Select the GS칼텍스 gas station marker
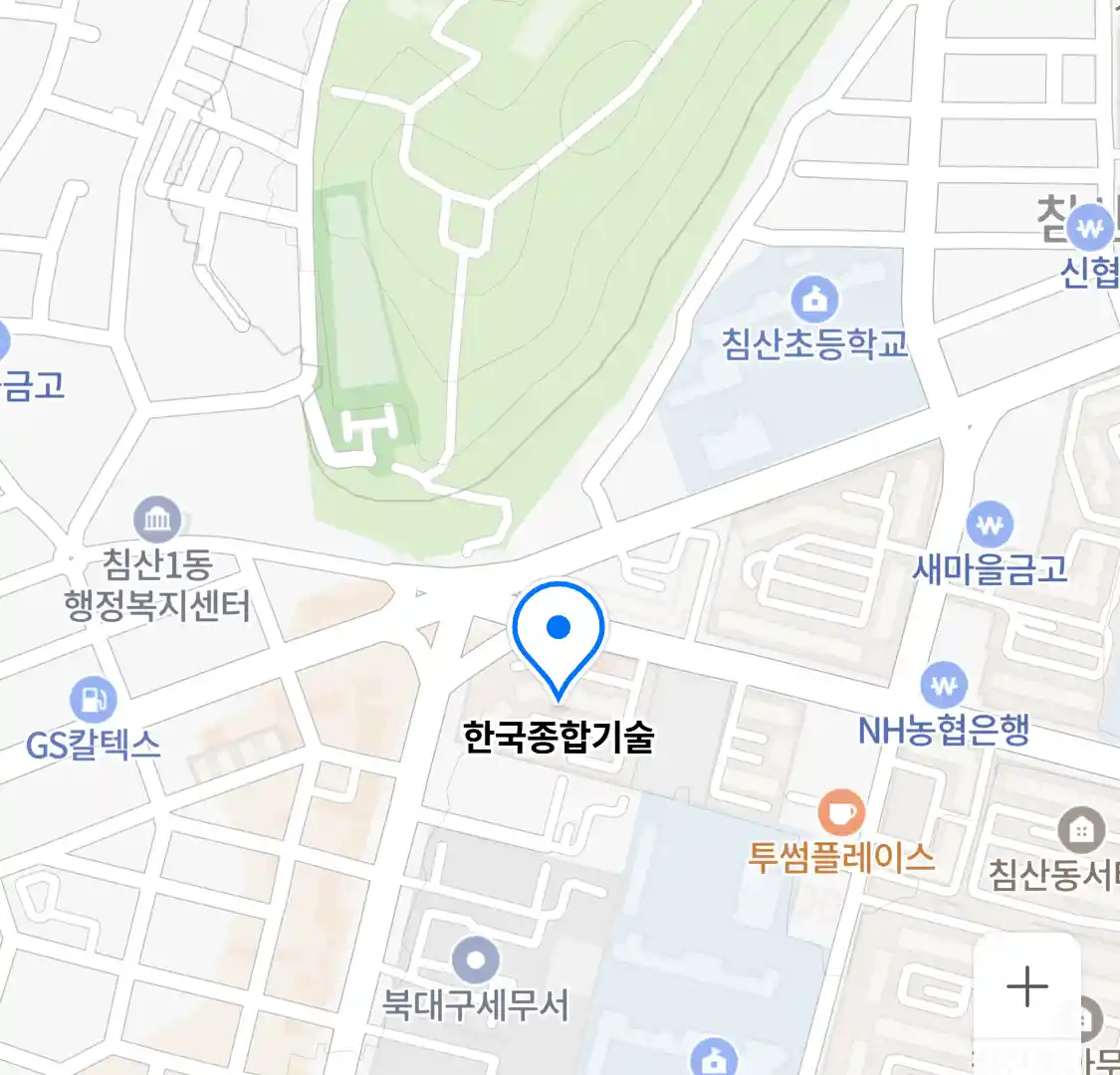Screen dimensions: 1120x1075 (94, 700)
